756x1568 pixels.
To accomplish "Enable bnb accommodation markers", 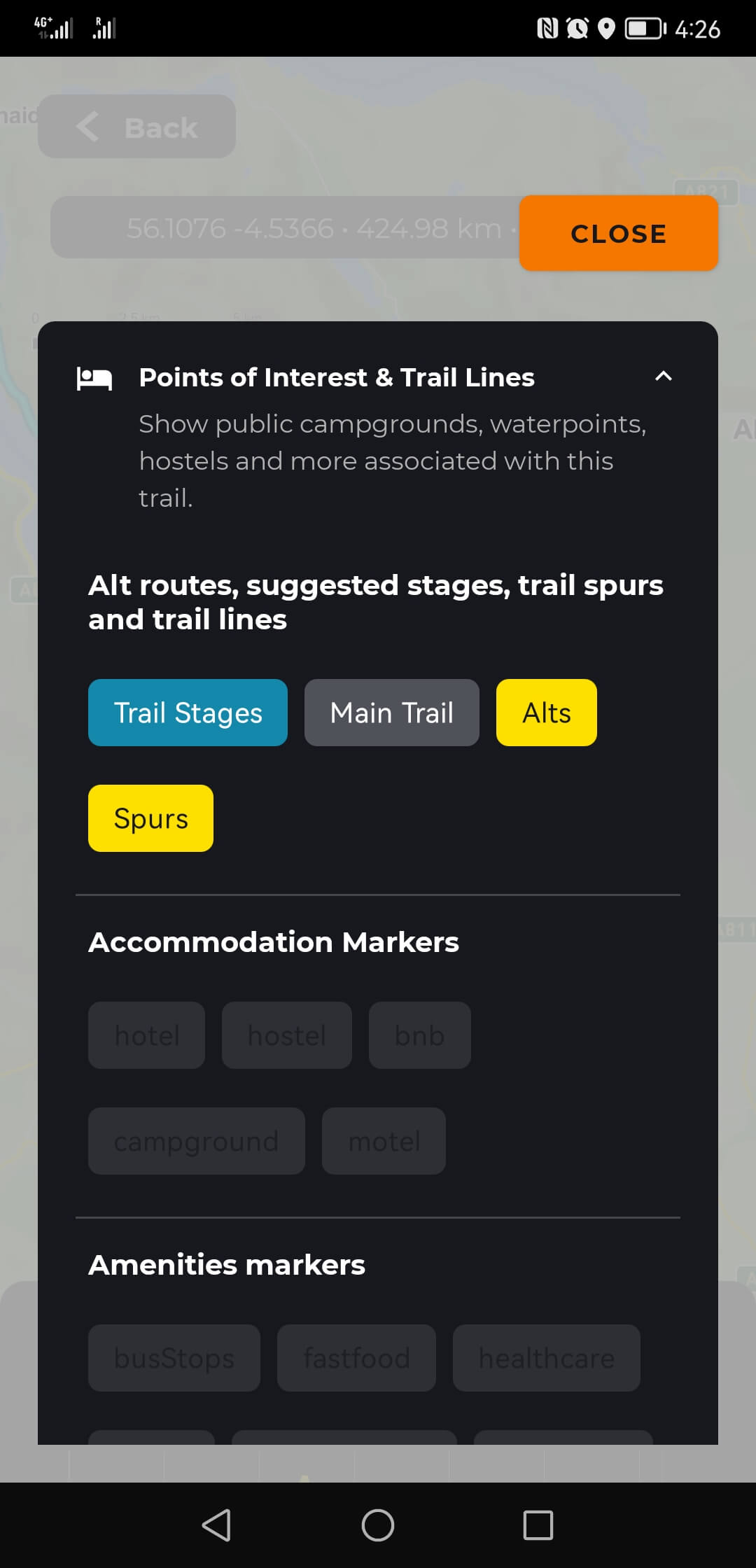I will pos(419,1035).
